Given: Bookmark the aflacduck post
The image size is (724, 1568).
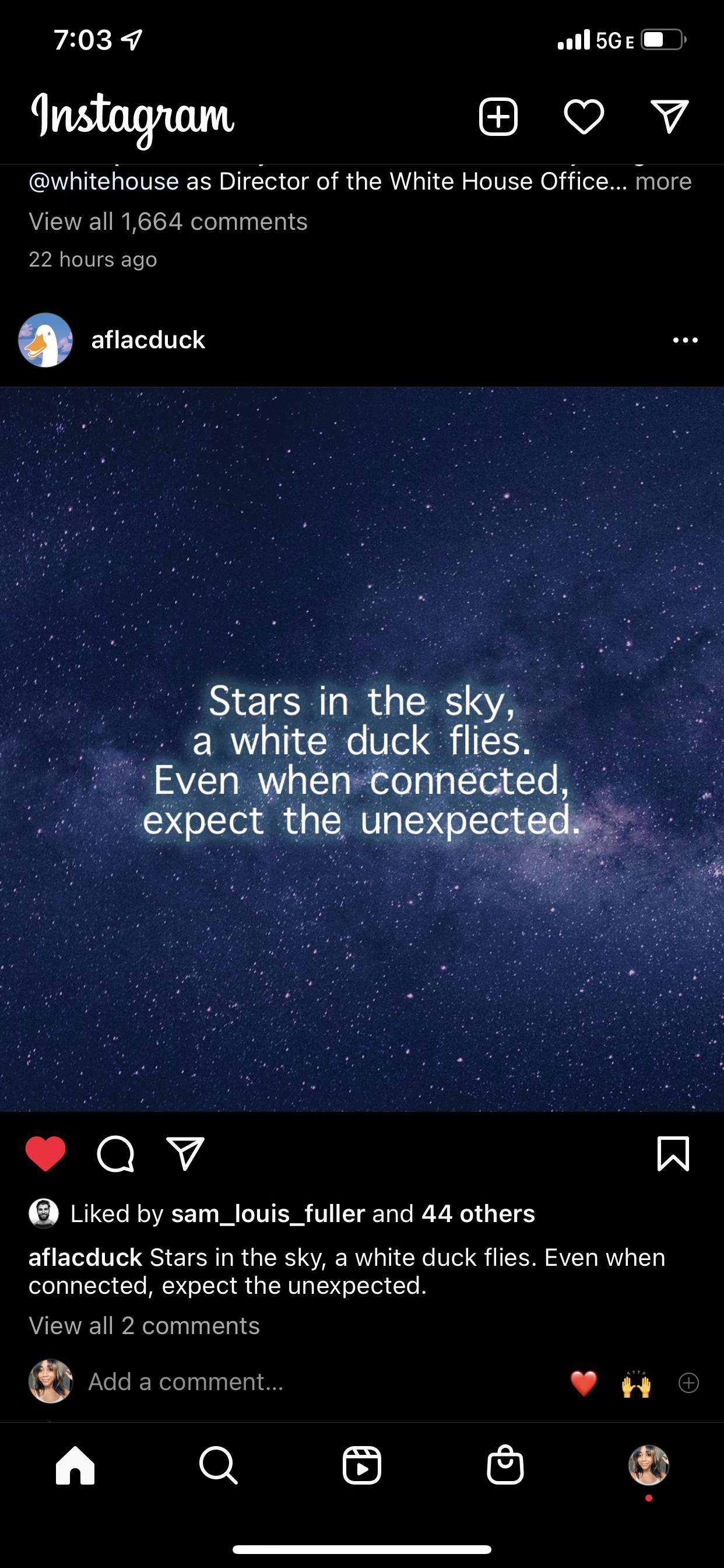Looking at the screenshot, I should pos(673,1153).
